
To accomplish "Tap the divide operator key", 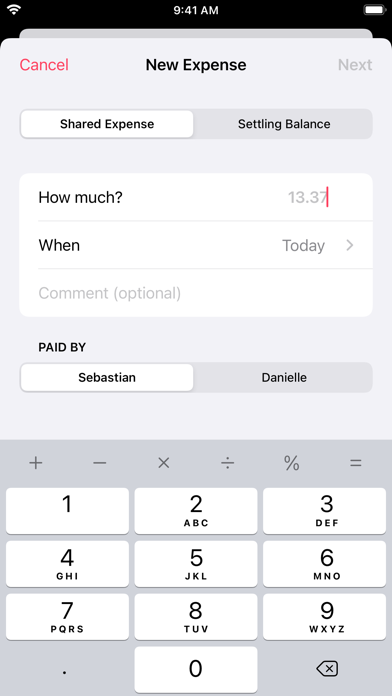I will [x=228, y=463].
